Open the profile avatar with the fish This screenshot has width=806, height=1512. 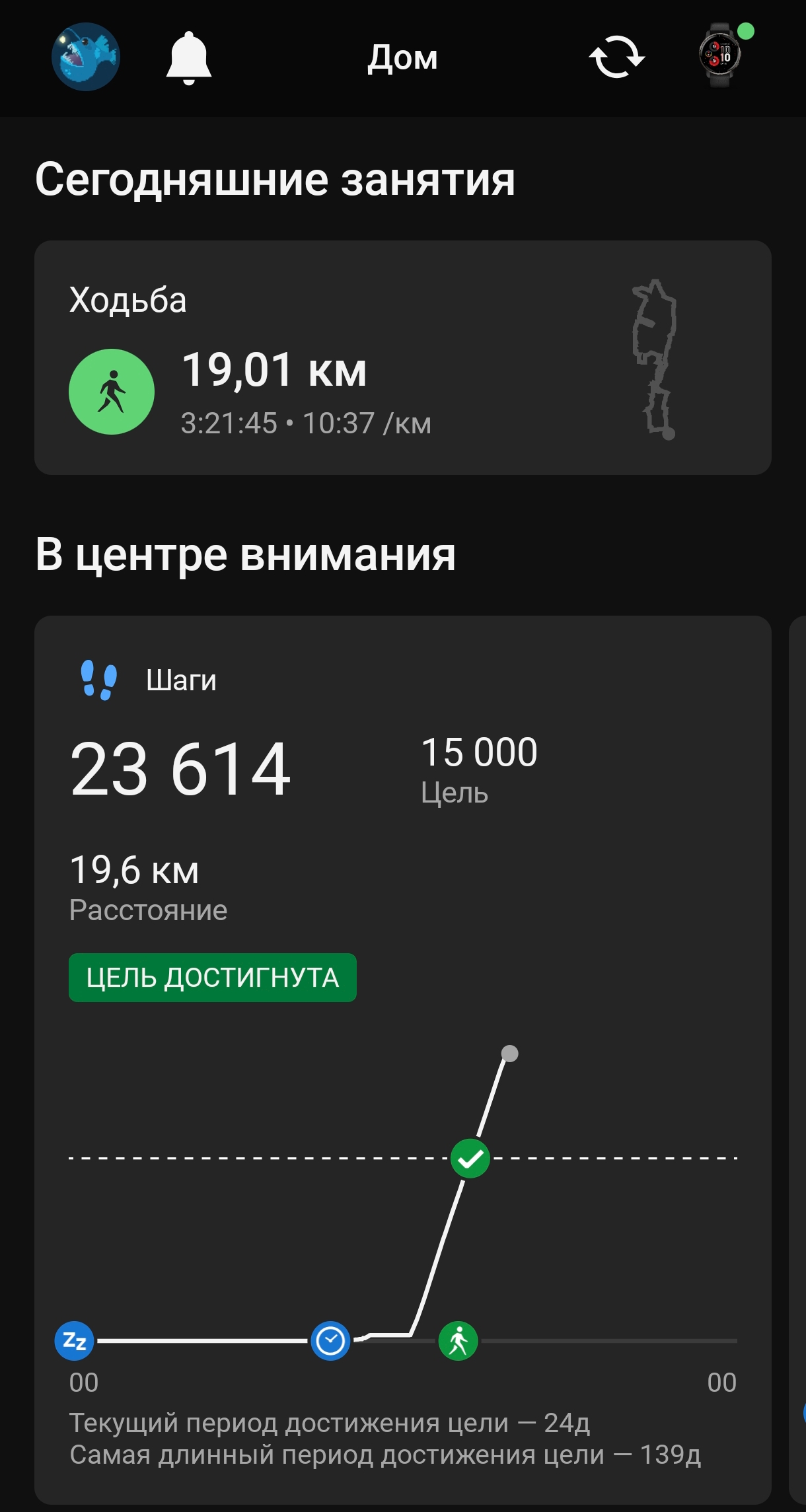point(86,57)
